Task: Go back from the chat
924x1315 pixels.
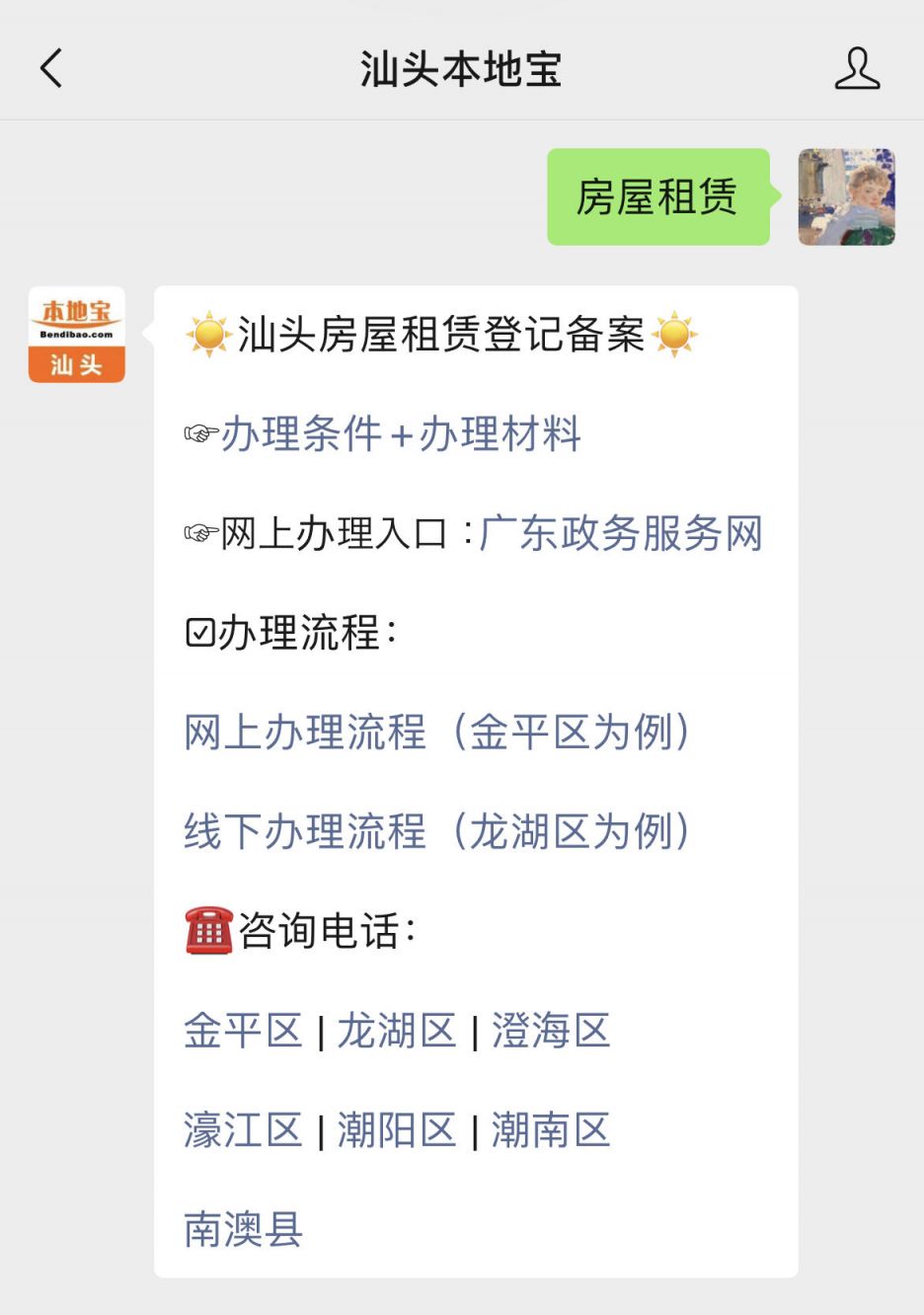Action: [x=51, y=69]
